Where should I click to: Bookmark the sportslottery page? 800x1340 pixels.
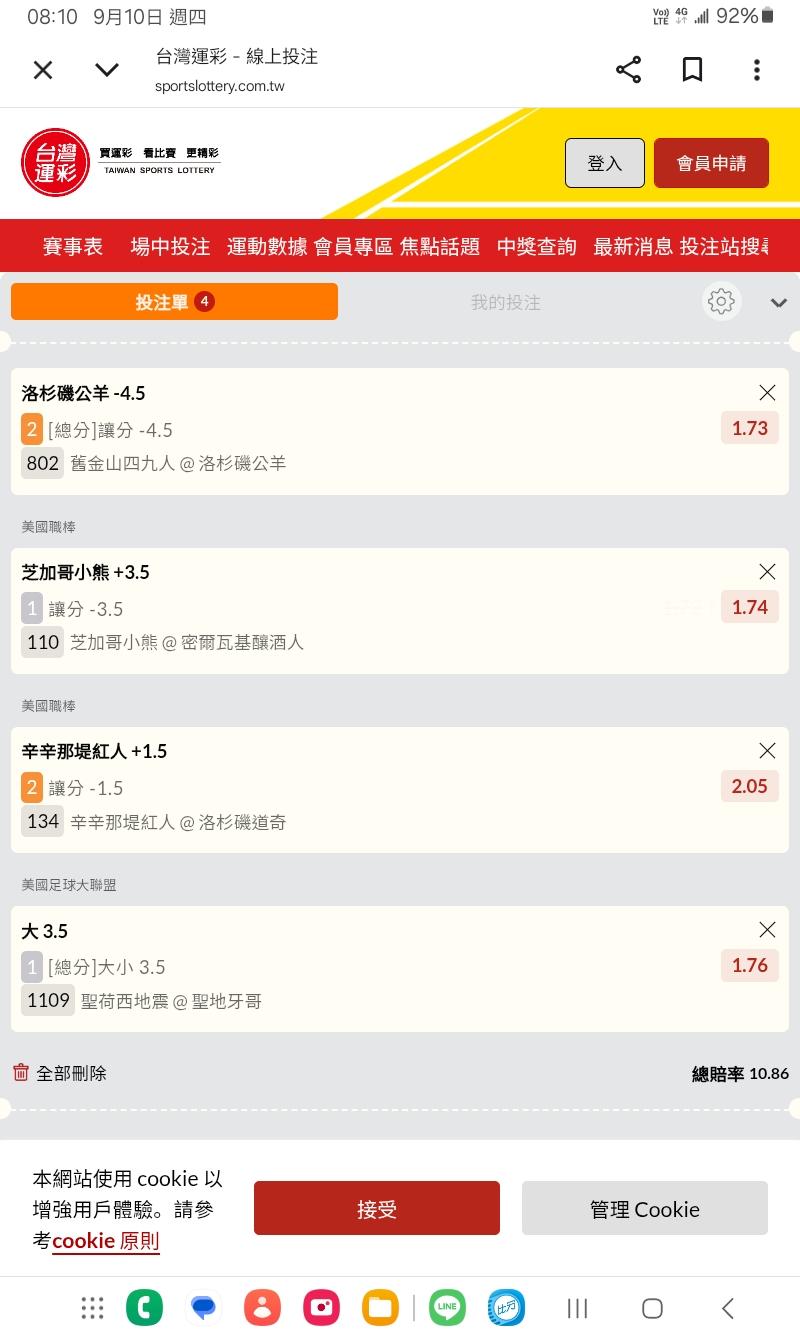pyautogui.click(x=692, y=70)
